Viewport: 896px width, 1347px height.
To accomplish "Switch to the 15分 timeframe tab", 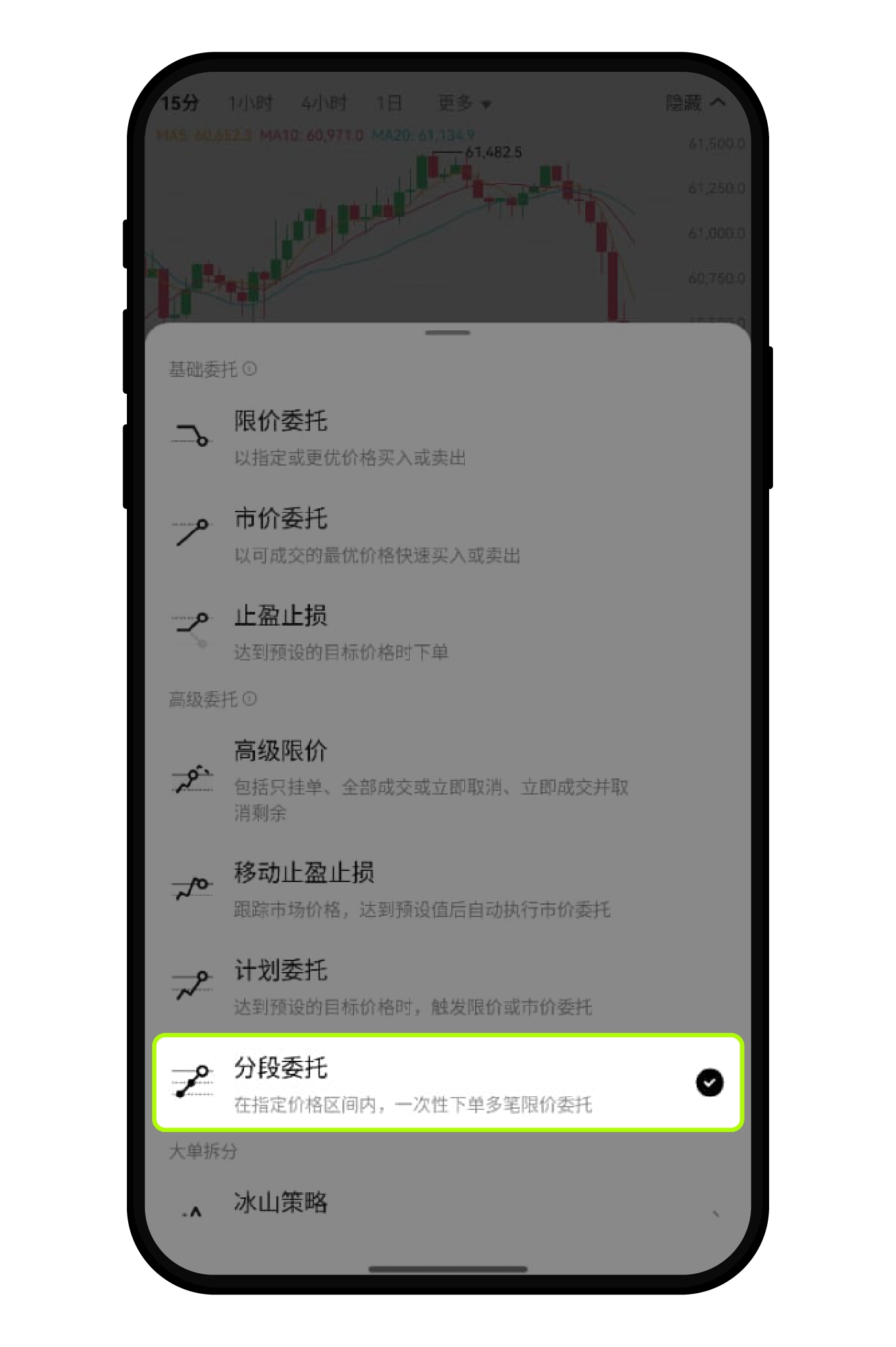I will [182, 102].
